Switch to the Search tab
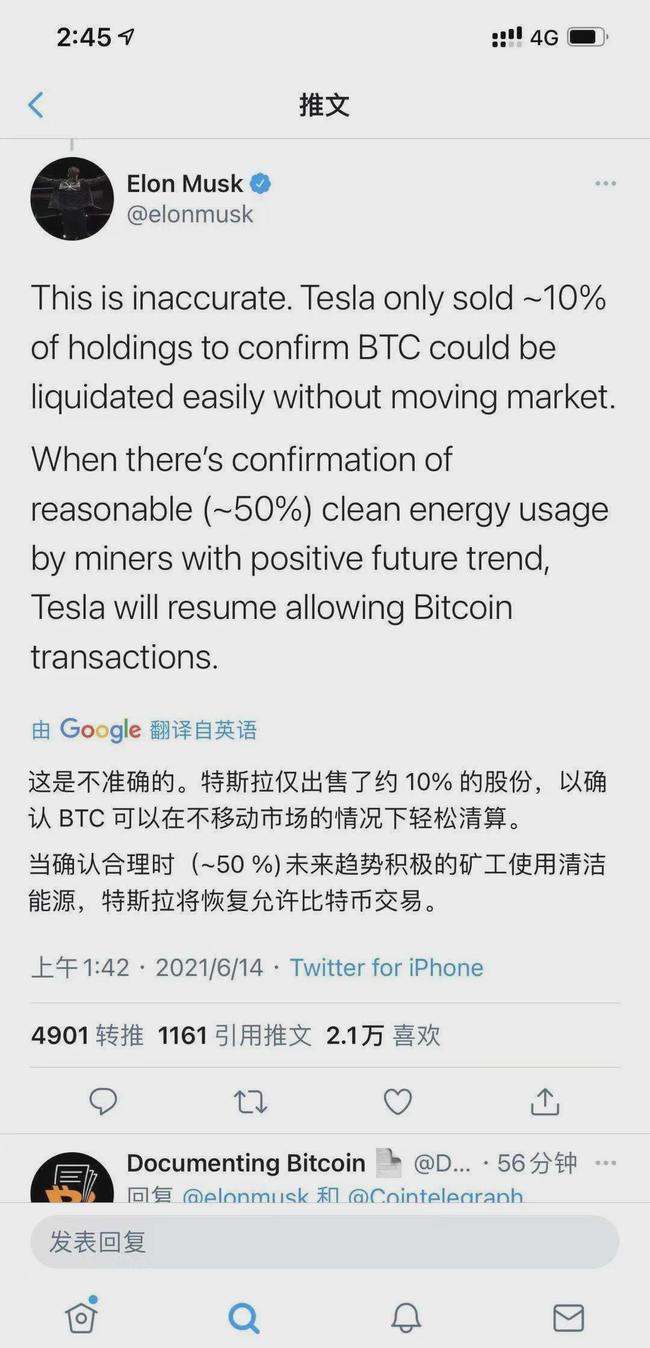The width and height of the screenshot is (650, 1348). (x=243, y=1317)
